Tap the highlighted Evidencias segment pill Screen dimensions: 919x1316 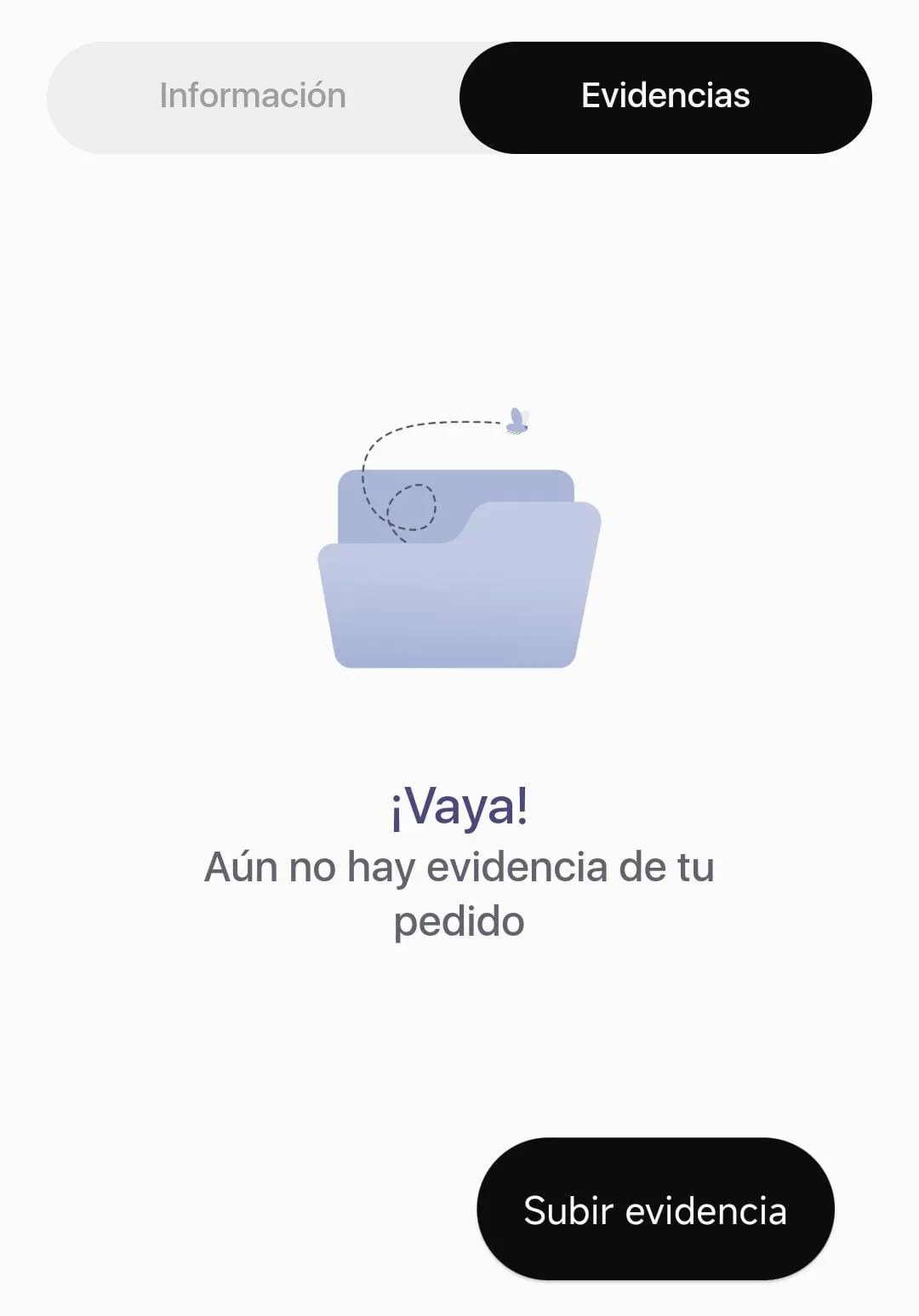coord(665,96)
